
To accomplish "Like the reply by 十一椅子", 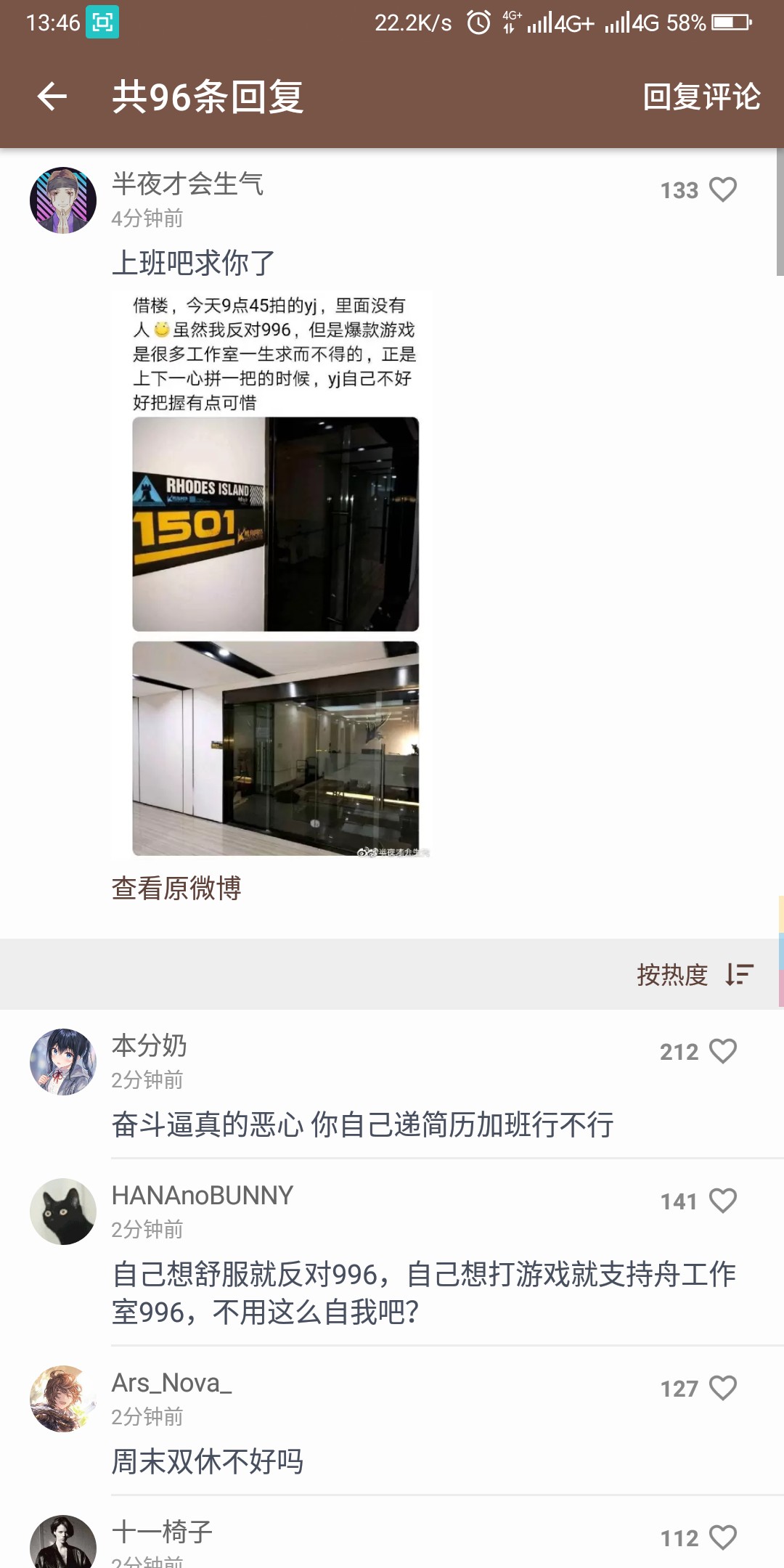I will (722, 1538).
